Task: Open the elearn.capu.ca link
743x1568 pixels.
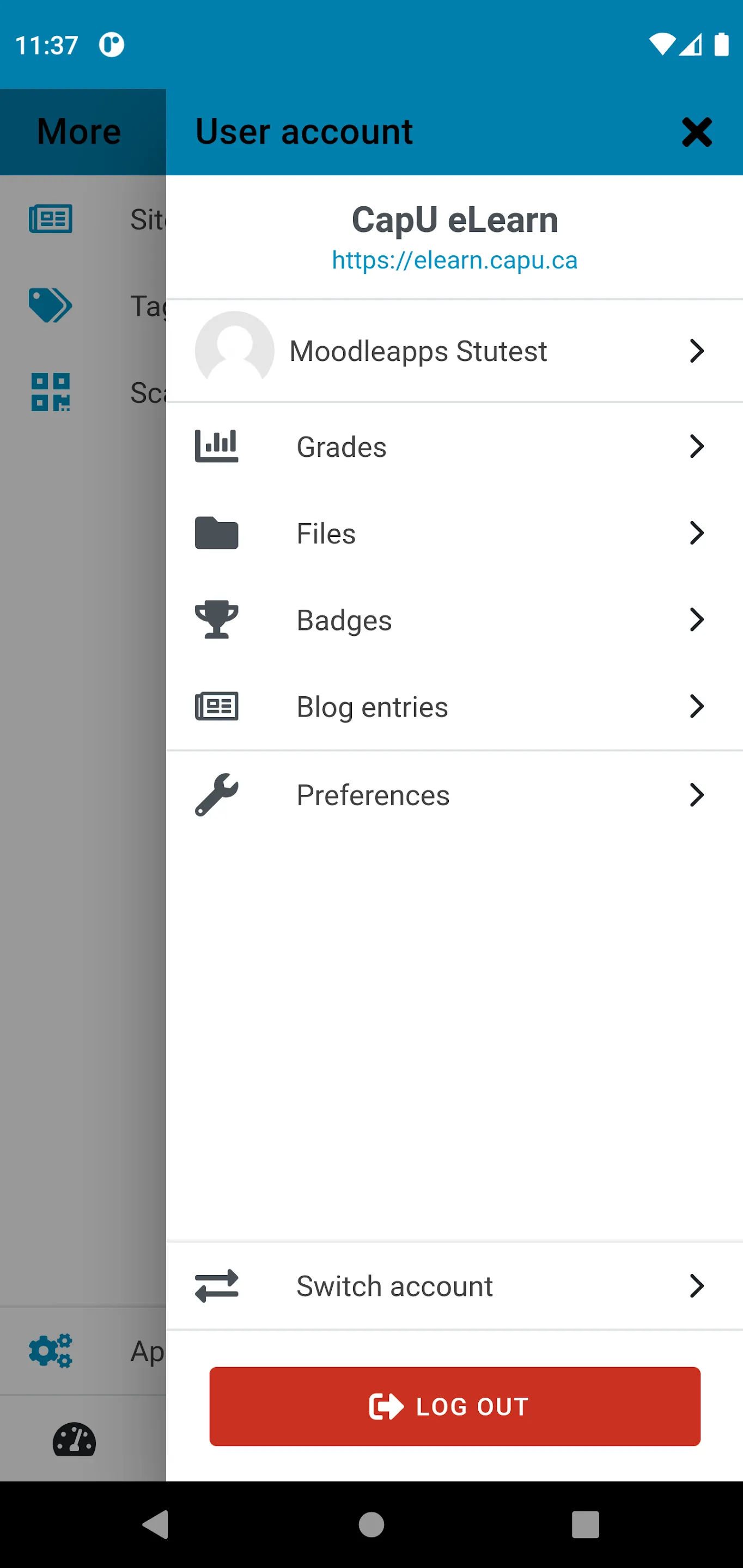Action: pyautogui.click(x=454, y=261)
